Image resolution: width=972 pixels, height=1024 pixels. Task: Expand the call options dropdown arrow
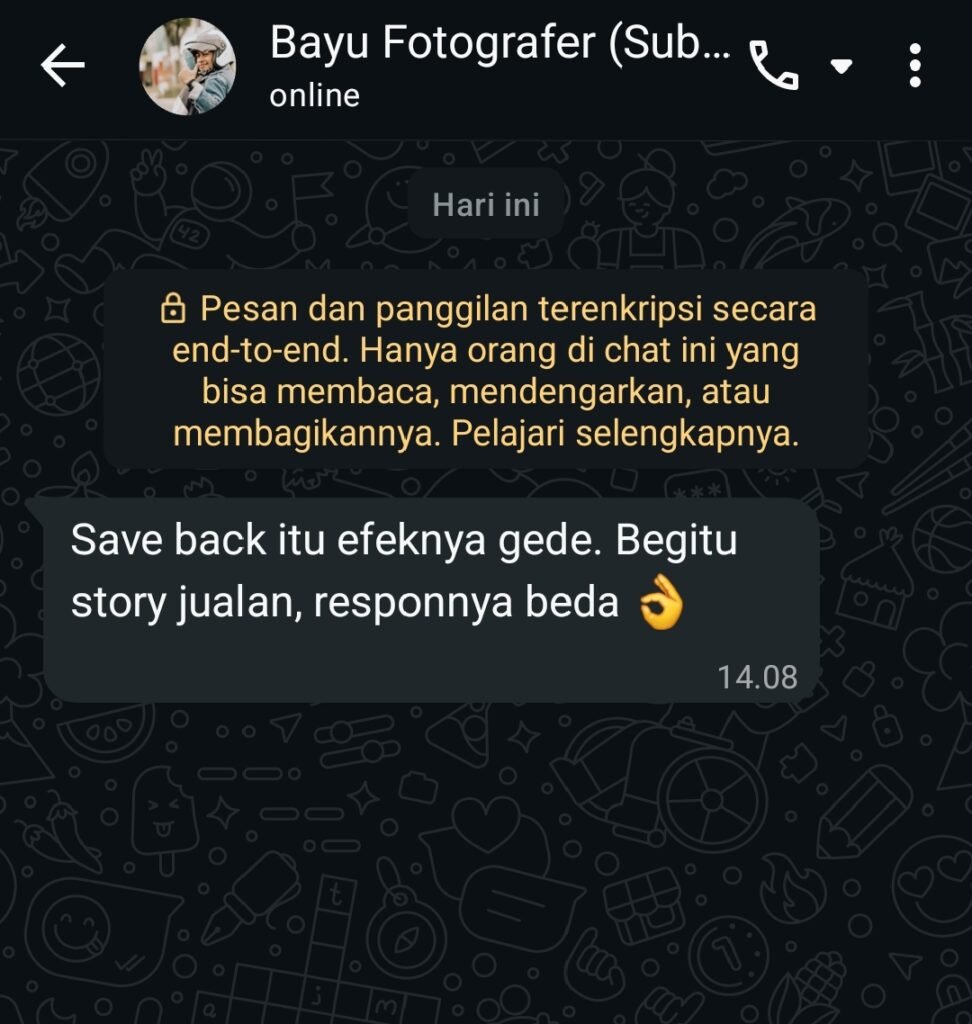(x=842, y=66)
